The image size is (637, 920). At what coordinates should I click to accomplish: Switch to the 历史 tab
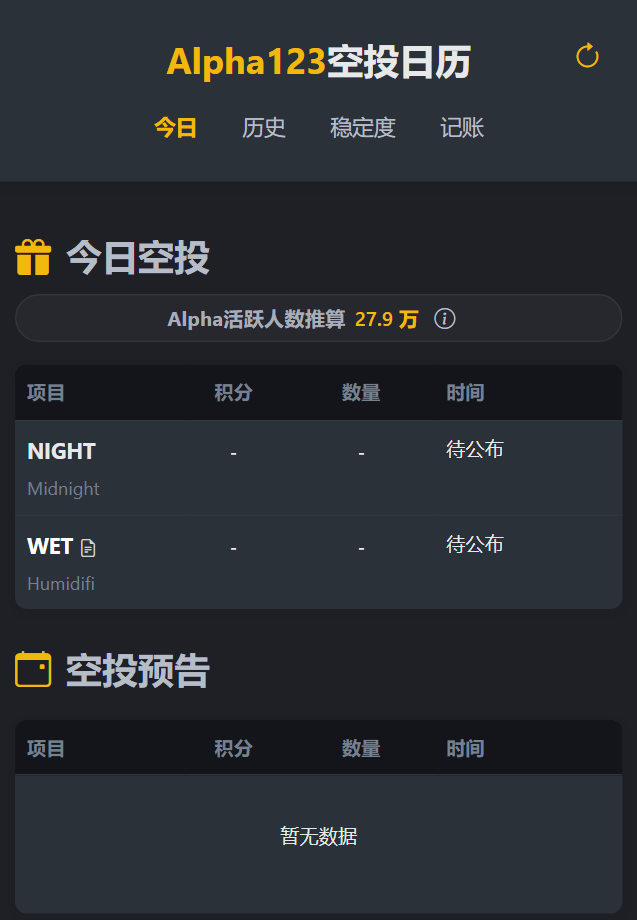click(264, 128)
